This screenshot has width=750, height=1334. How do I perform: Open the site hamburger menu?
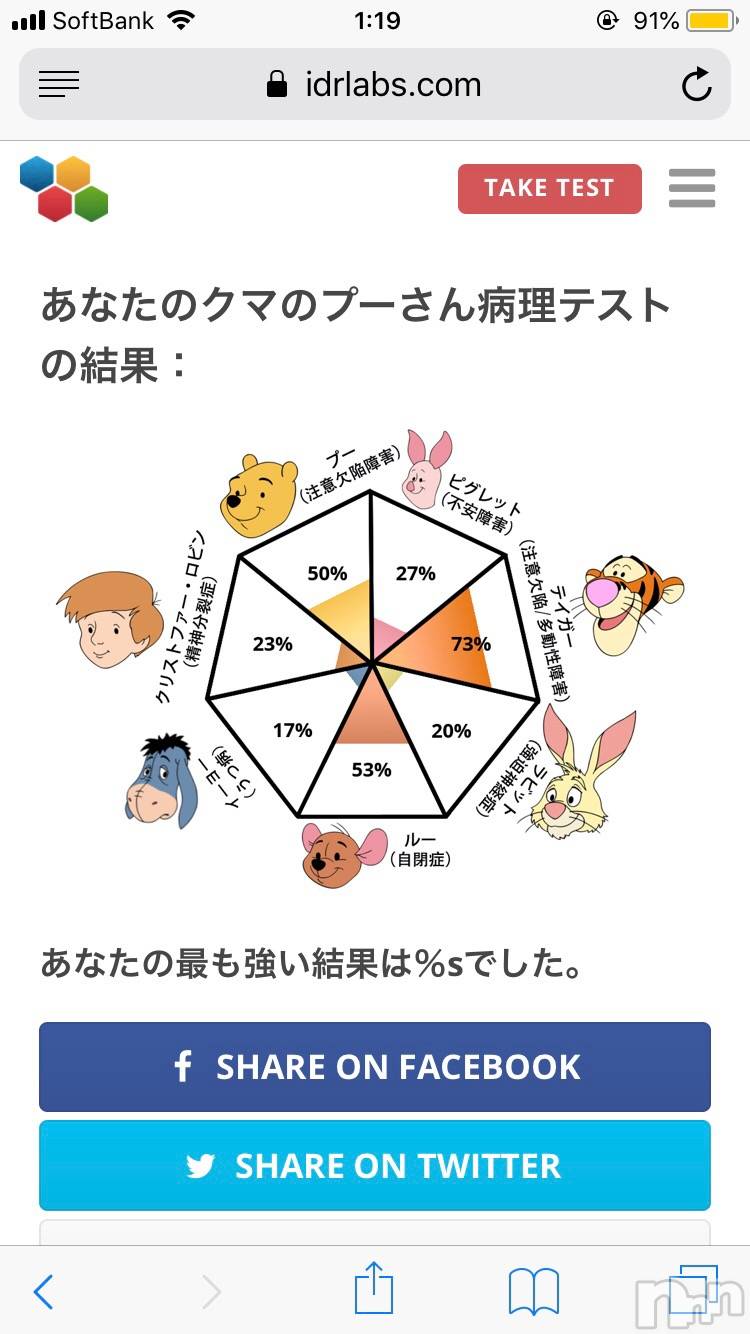pos(692,189)
